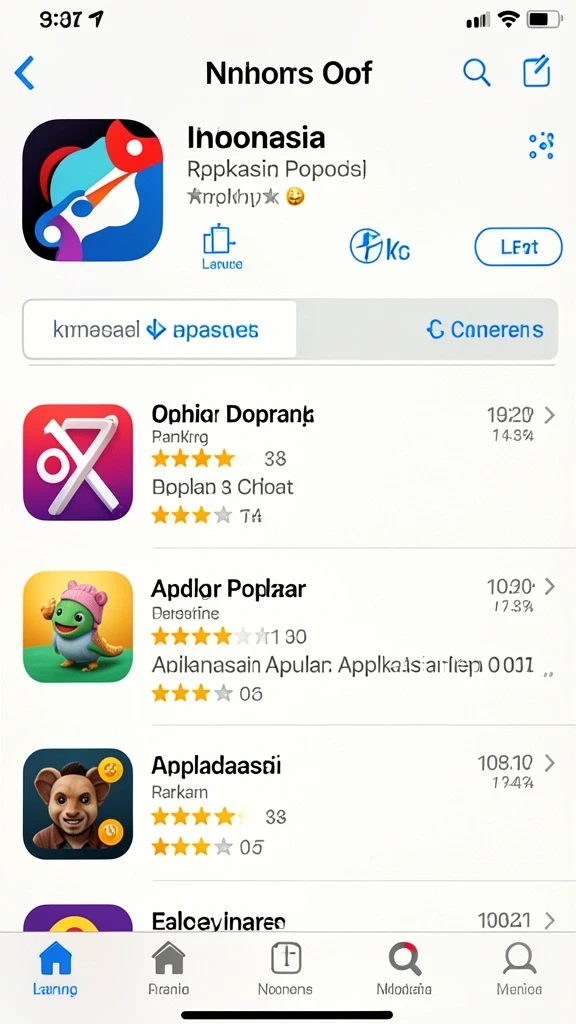576x1024 pixels.
Task: Switch to the Pıranio bottom tab
Action: (x=169, y=969)
